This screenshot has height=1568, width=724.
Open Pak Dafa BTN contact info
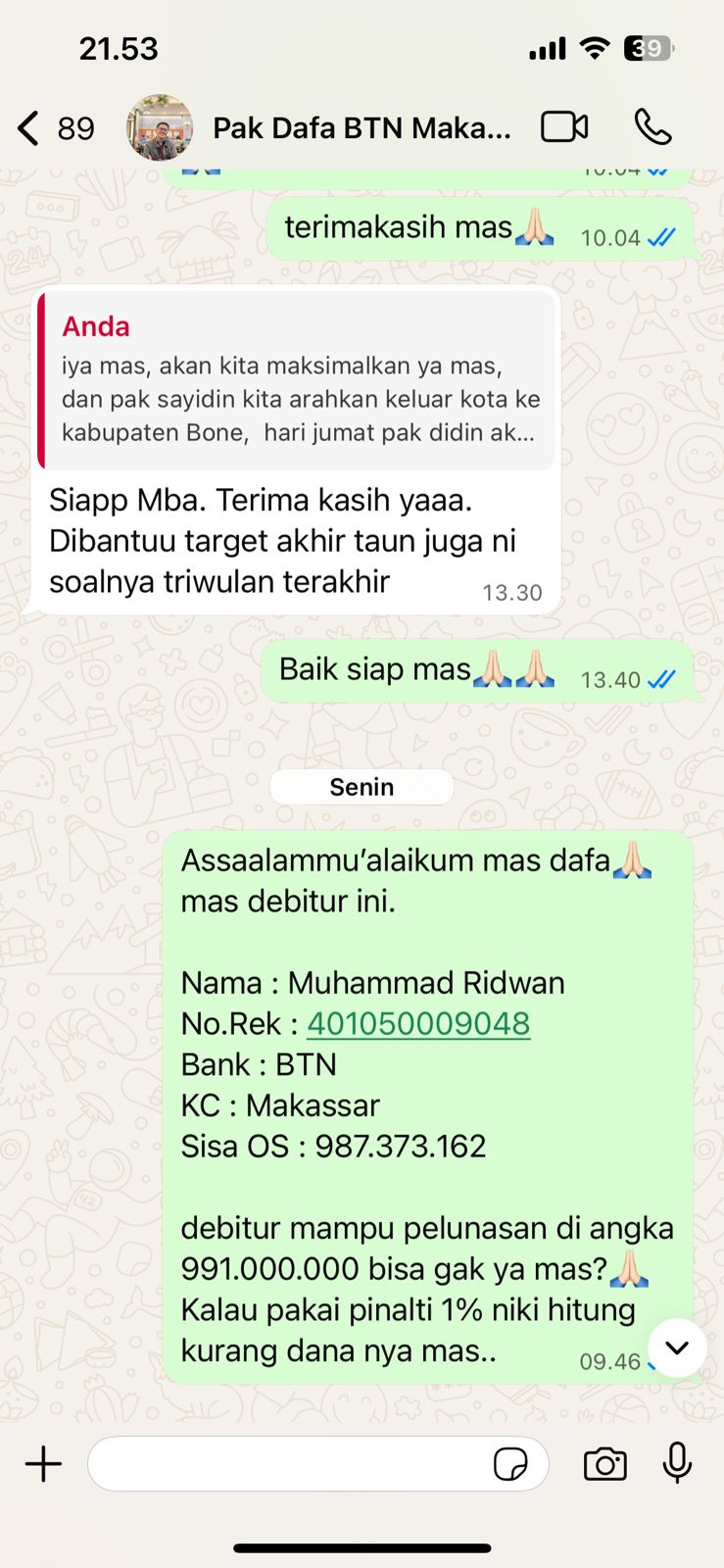pyautogui.click(x=362, y=128)
